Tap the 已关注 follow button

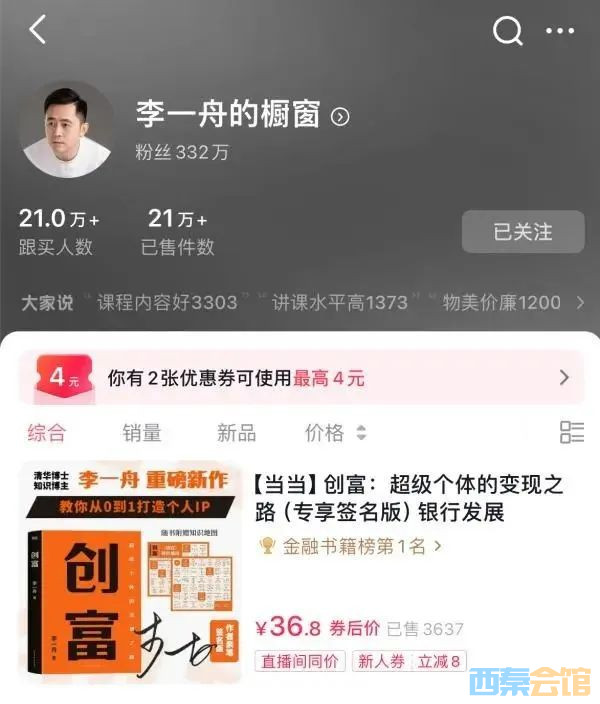522,232
